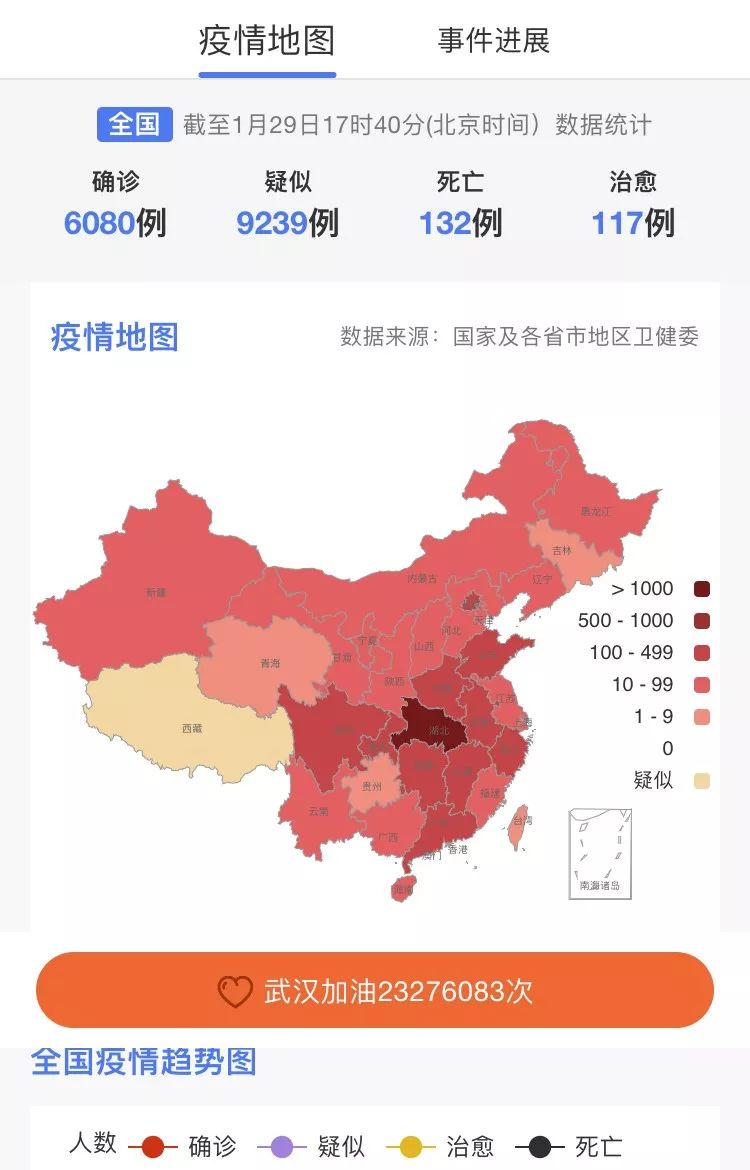Click the 10-99 legend color swatch
The image size is (750, 1170).
click(x=703, y=683)
